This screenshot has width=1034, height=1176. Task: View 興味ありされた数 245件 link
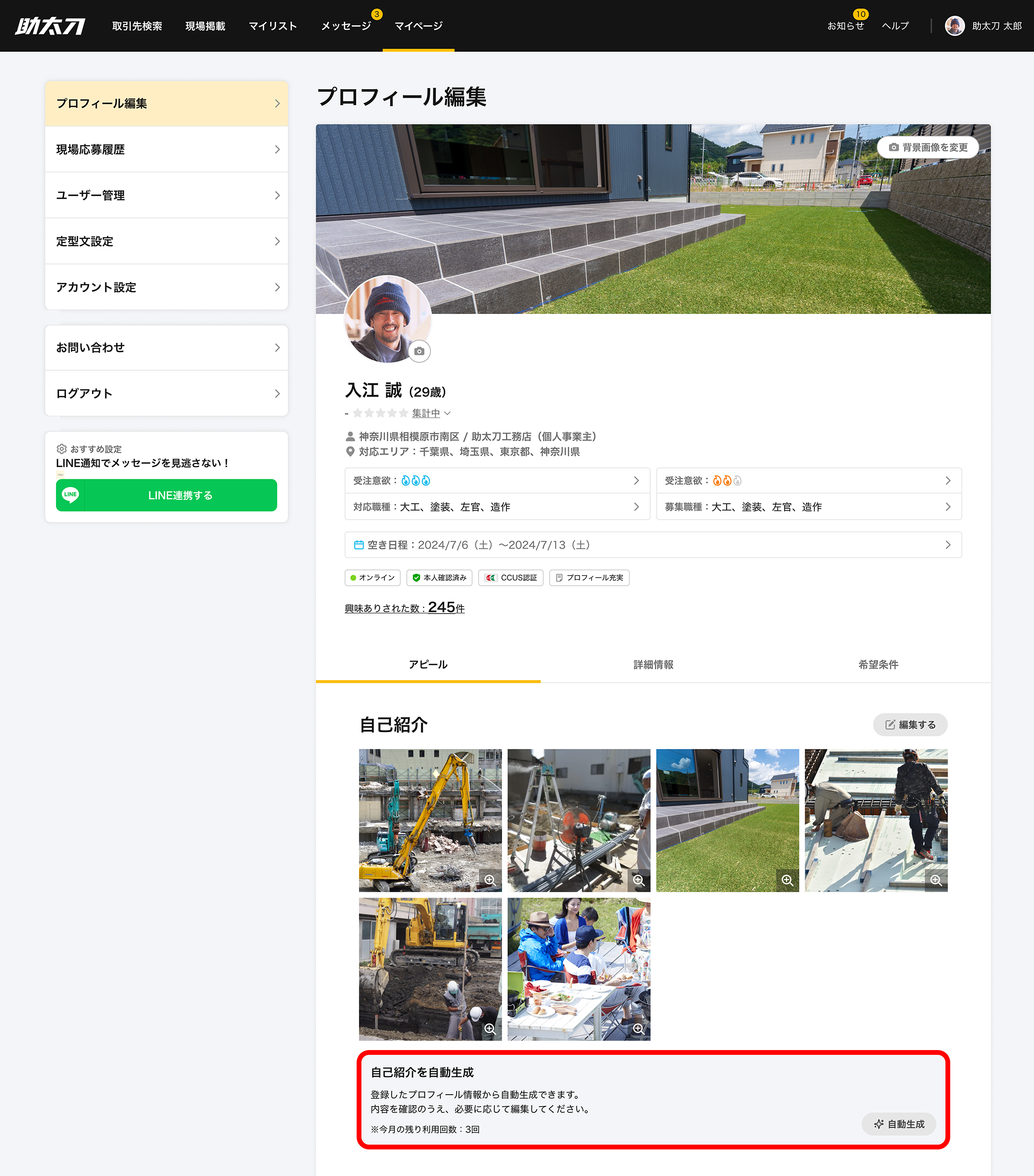[405, 608]
